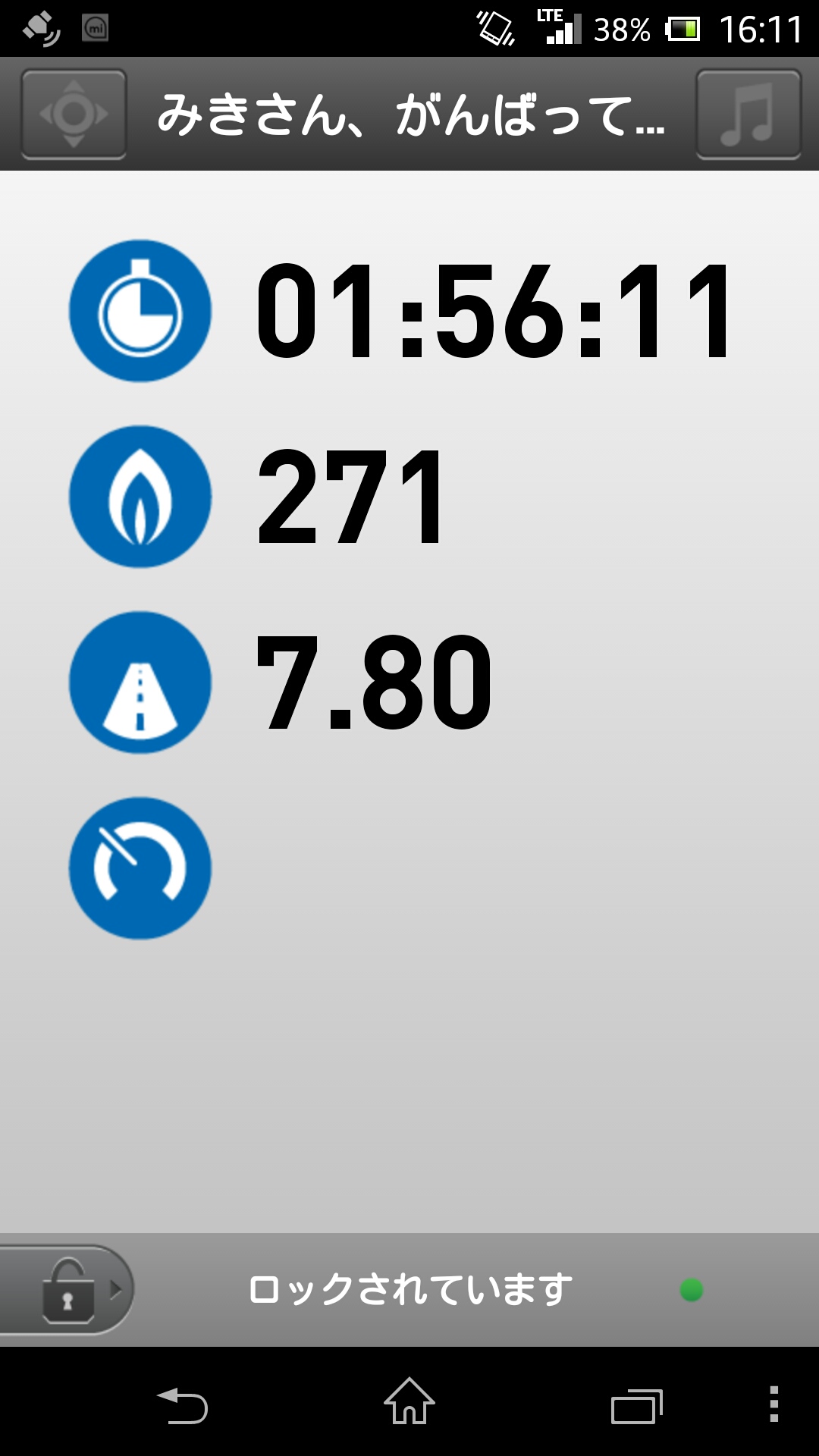Open the navigation bar overflow menu
819x1456 pixels.
pyautogui.click(x=773, y=1404)
